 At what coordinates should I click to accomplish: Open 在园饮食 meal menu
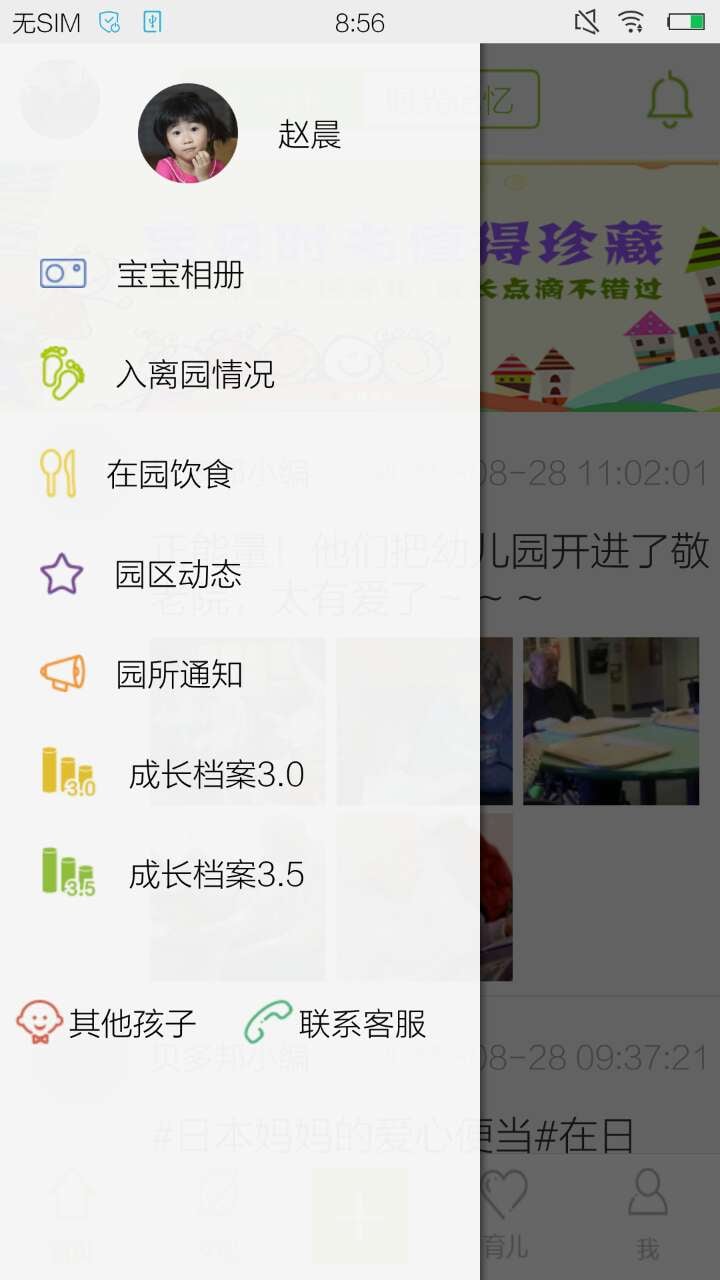[x=169, y=475]
